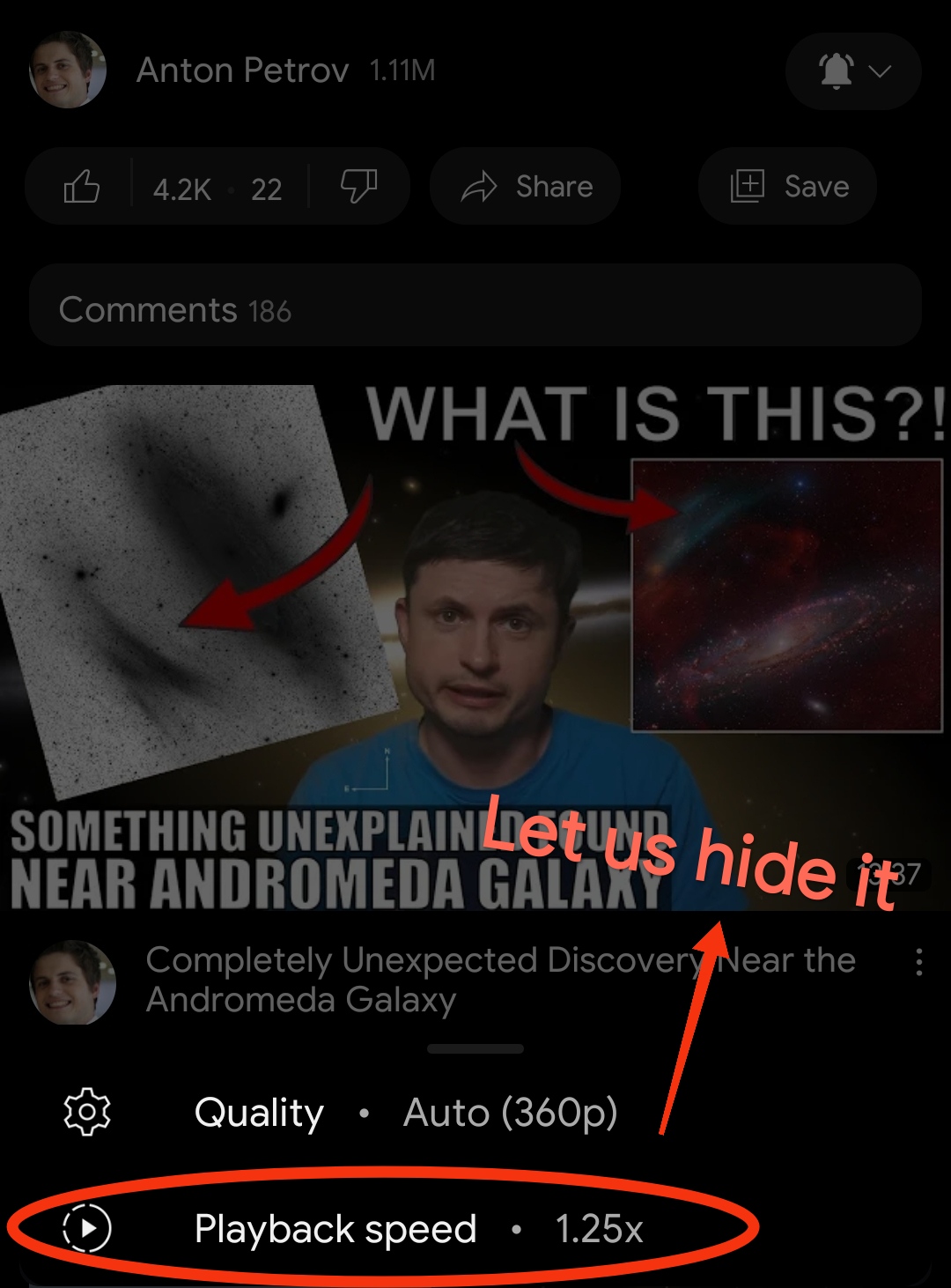Open the notification bell dropdown
This screenshot has height=1288, width=951.
[x=853, y=71]
